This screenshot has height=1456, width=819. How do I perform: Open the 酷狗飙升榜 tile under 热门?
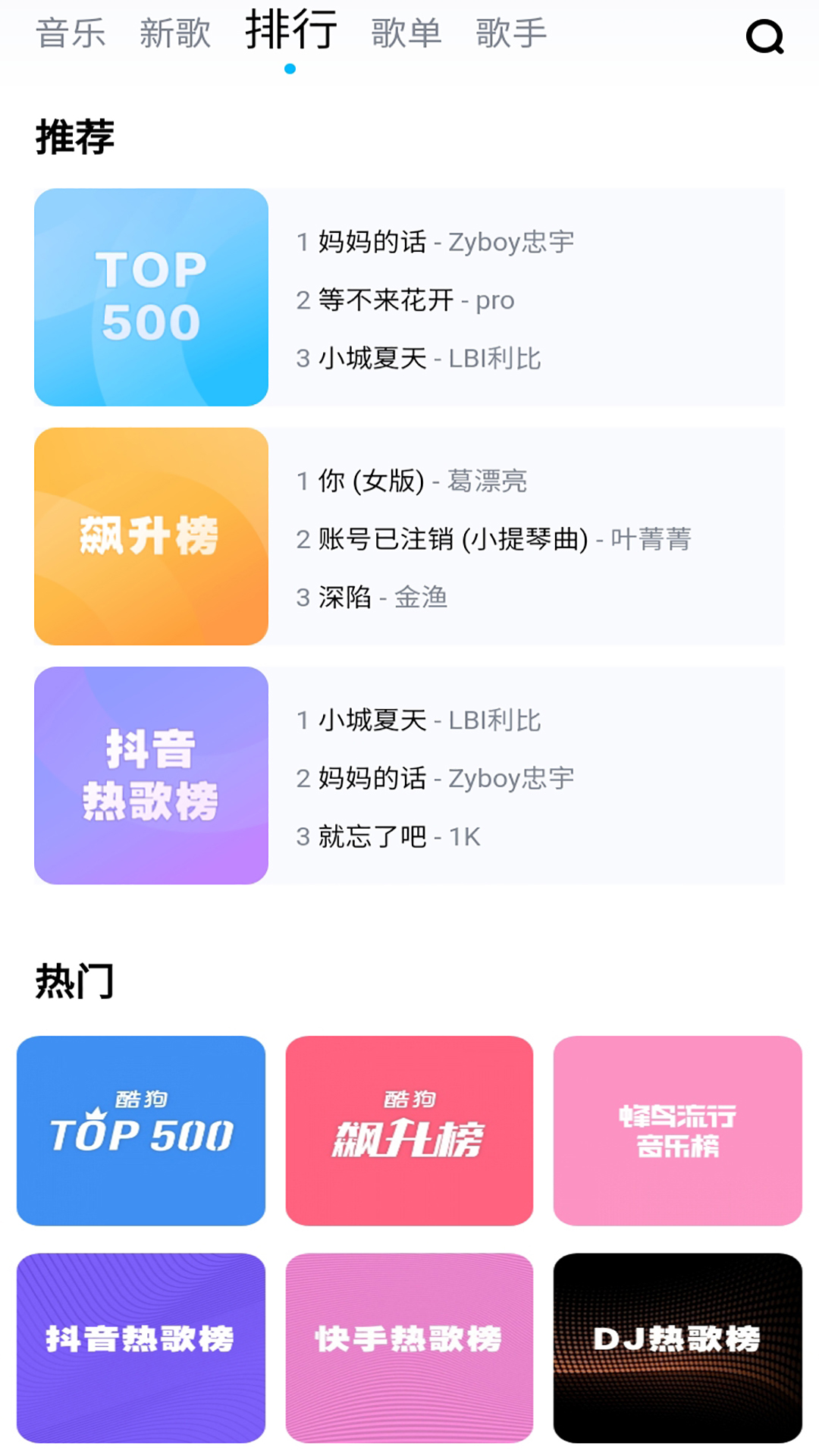pos(409,1130)
